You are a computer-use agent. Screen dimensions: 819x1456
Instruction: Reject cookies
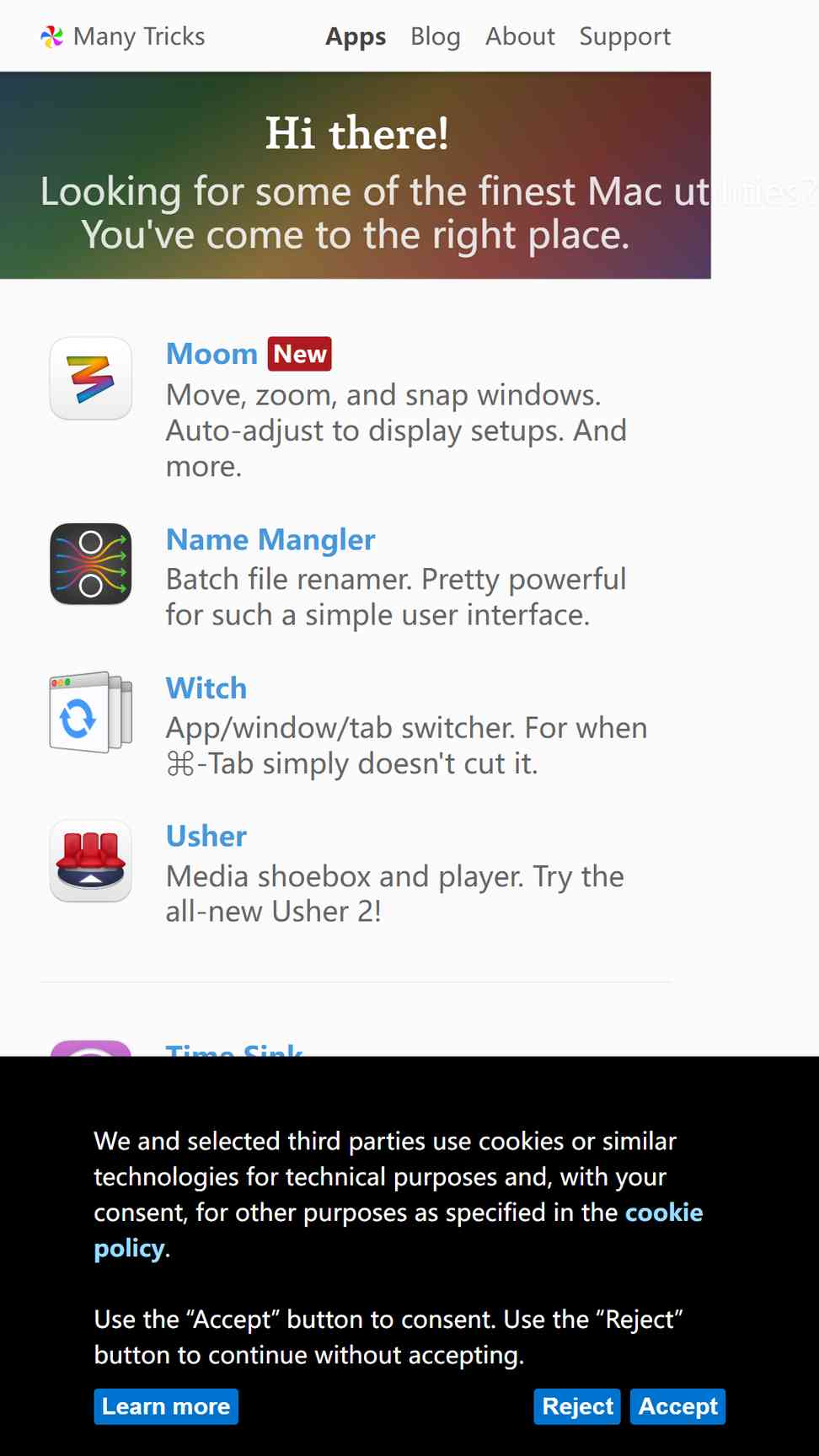(x=577, y=1406)
